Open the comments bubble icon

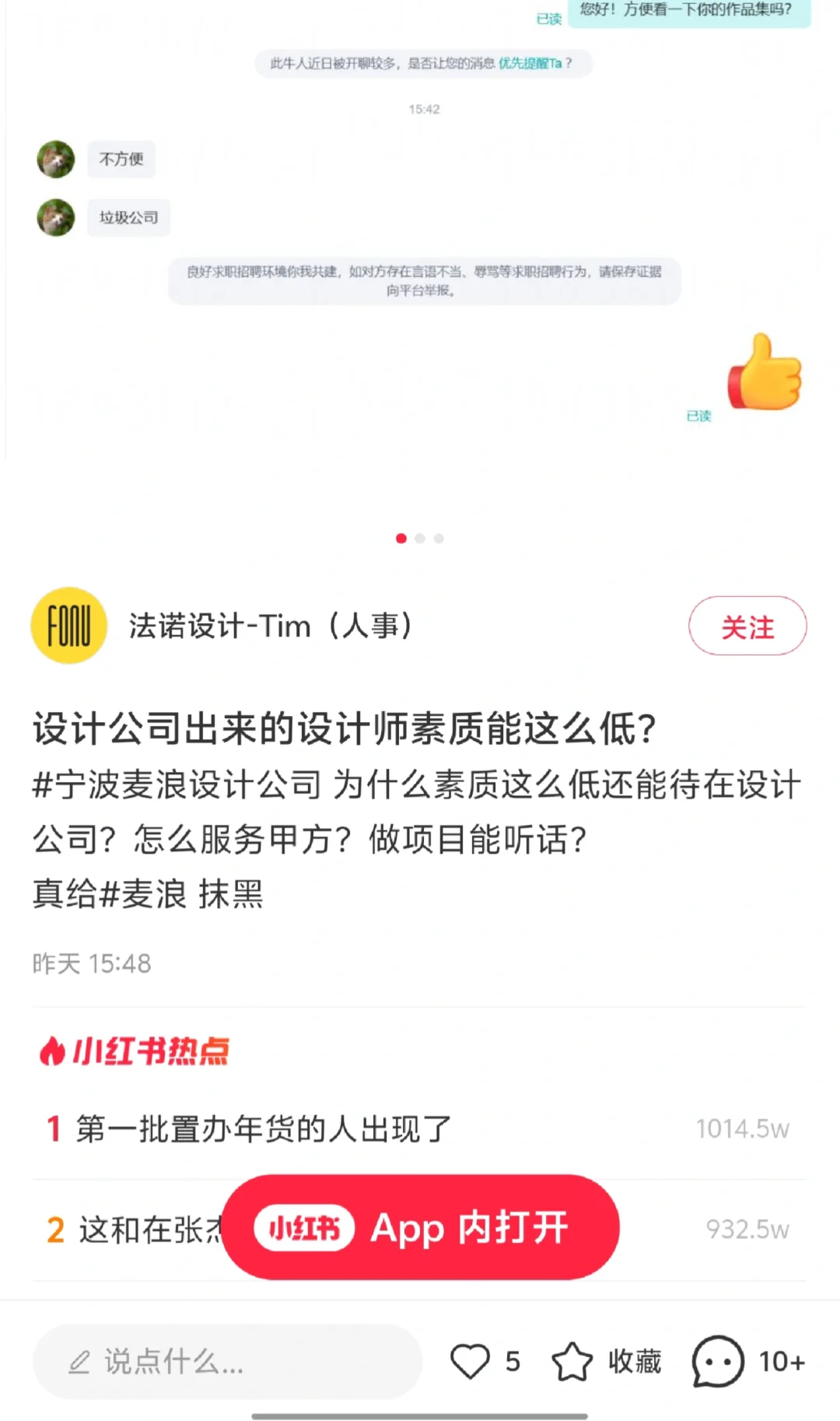[717, 1362]
